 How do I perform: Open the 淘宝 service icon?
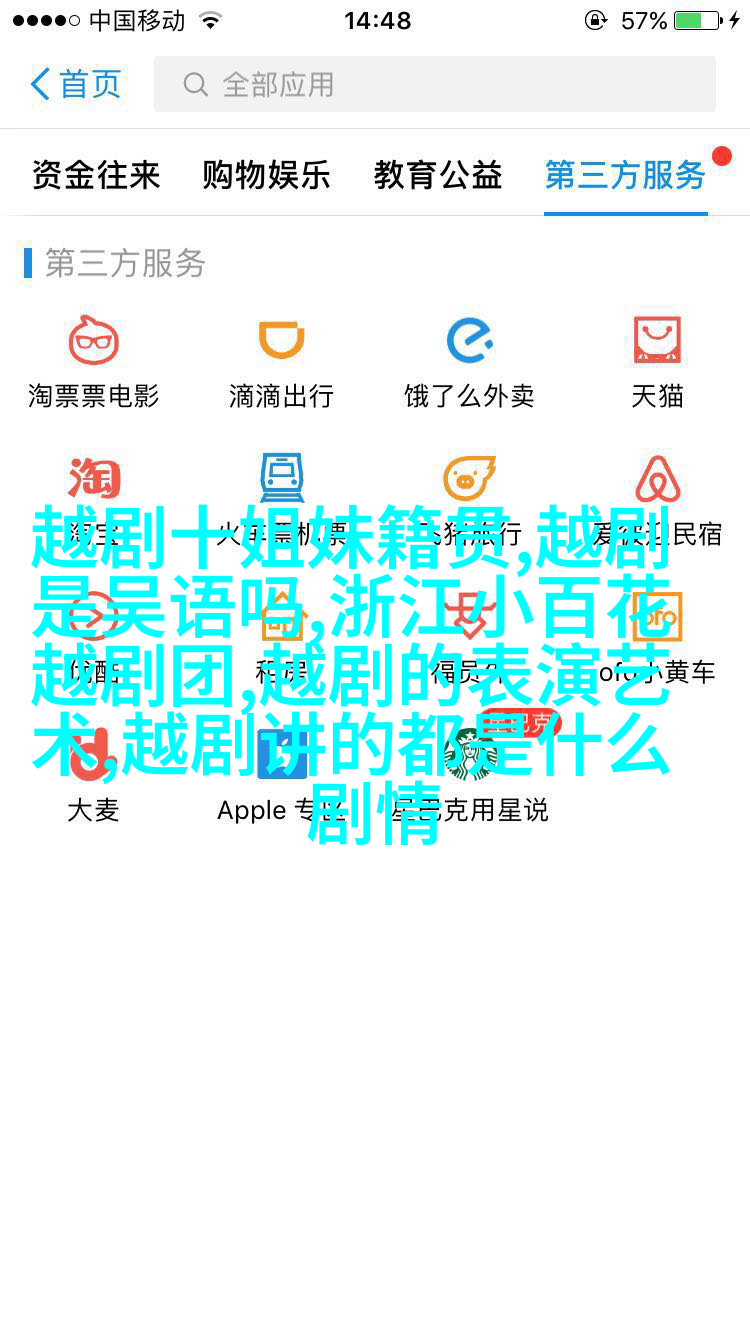pos(94,480)
